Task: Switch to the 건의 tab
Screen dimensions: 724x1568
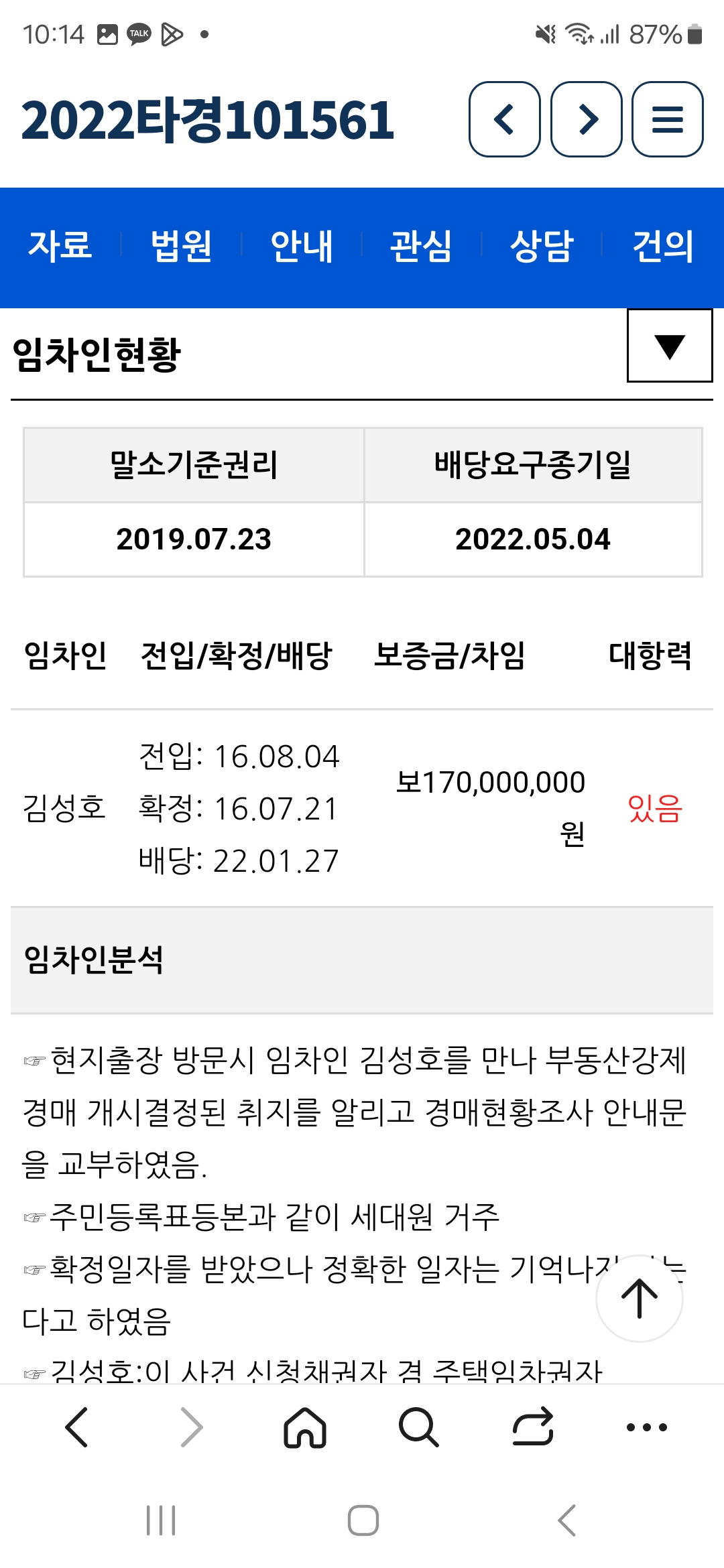Action: tap(662, 245)
